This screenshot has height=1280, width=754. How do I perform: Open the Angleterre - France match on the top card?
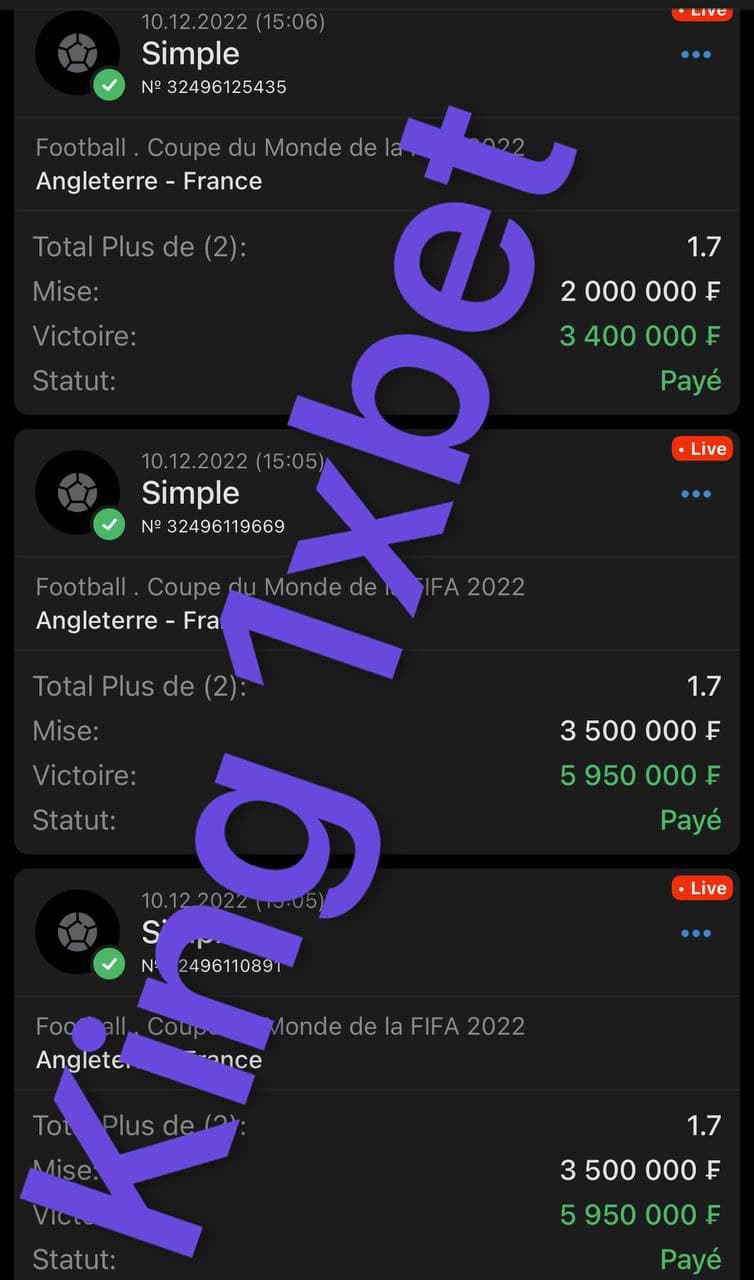[x=147, y=182]
